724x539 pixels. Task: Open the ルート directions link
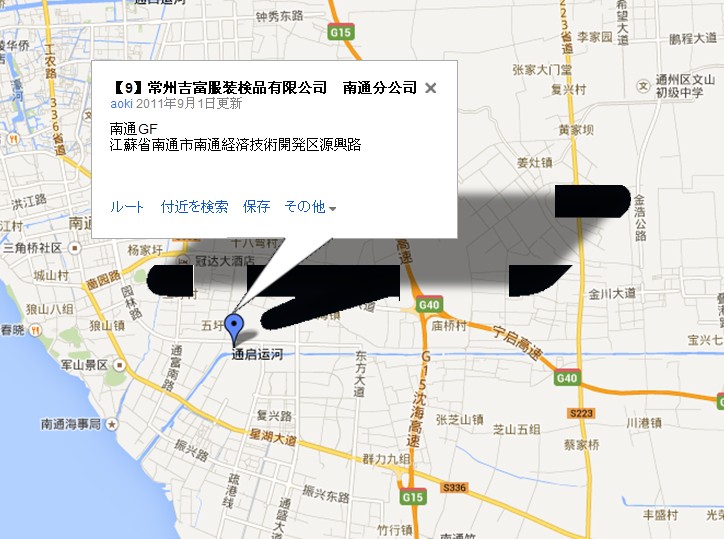tap(127, 207)
